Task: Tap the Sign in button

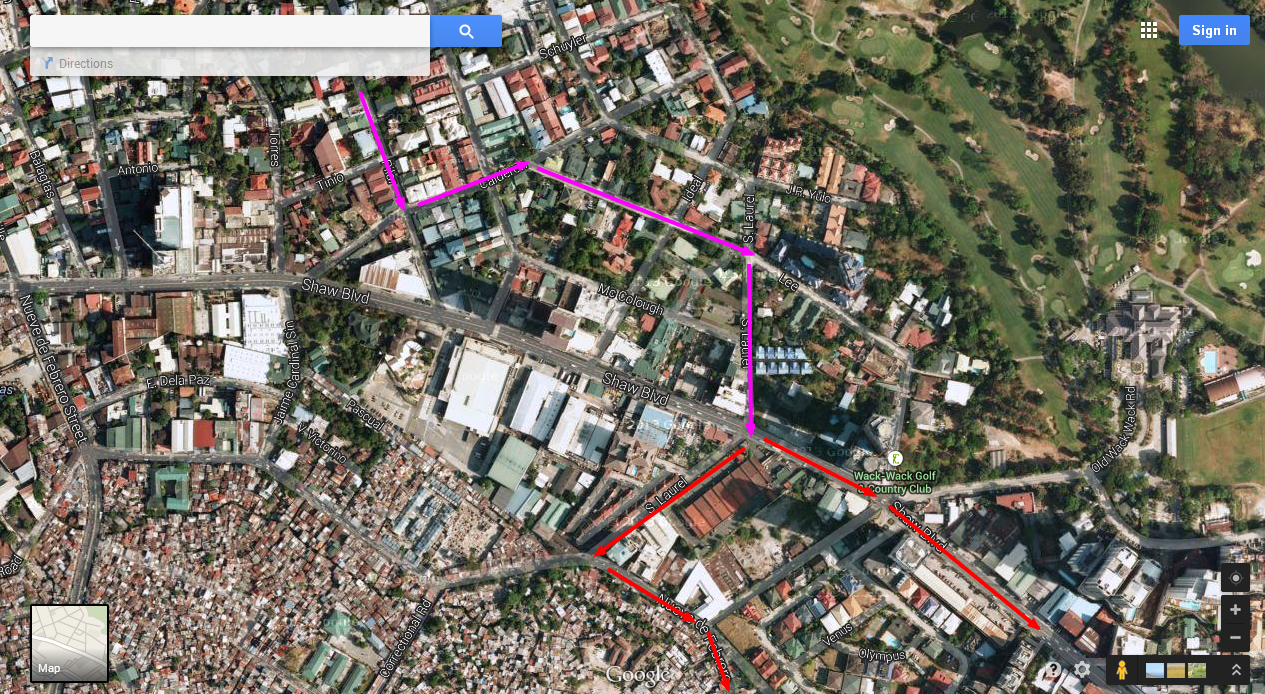Action: pos(1214,30)
